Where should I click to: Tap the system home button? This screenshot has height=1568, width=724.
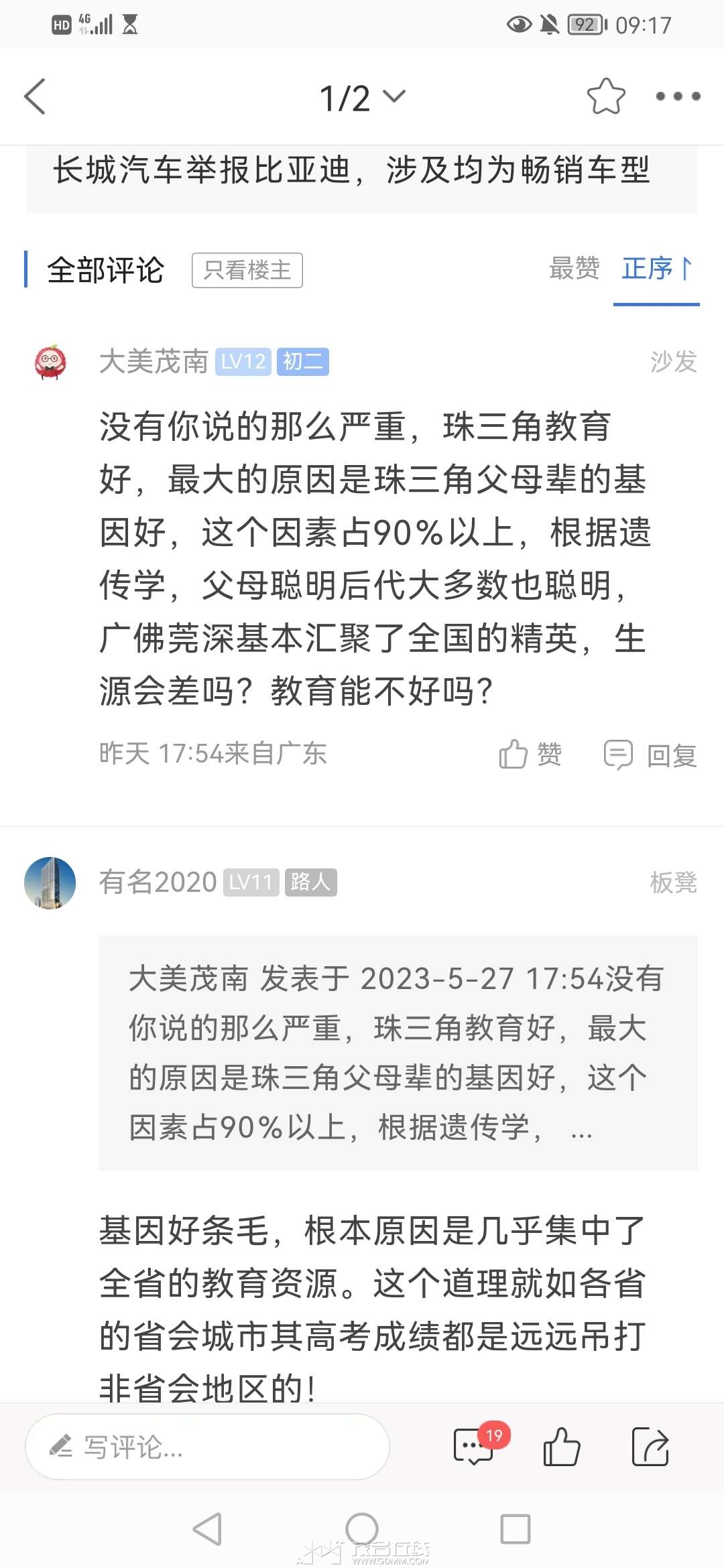pyautogui.click(x=362, y=1530)
